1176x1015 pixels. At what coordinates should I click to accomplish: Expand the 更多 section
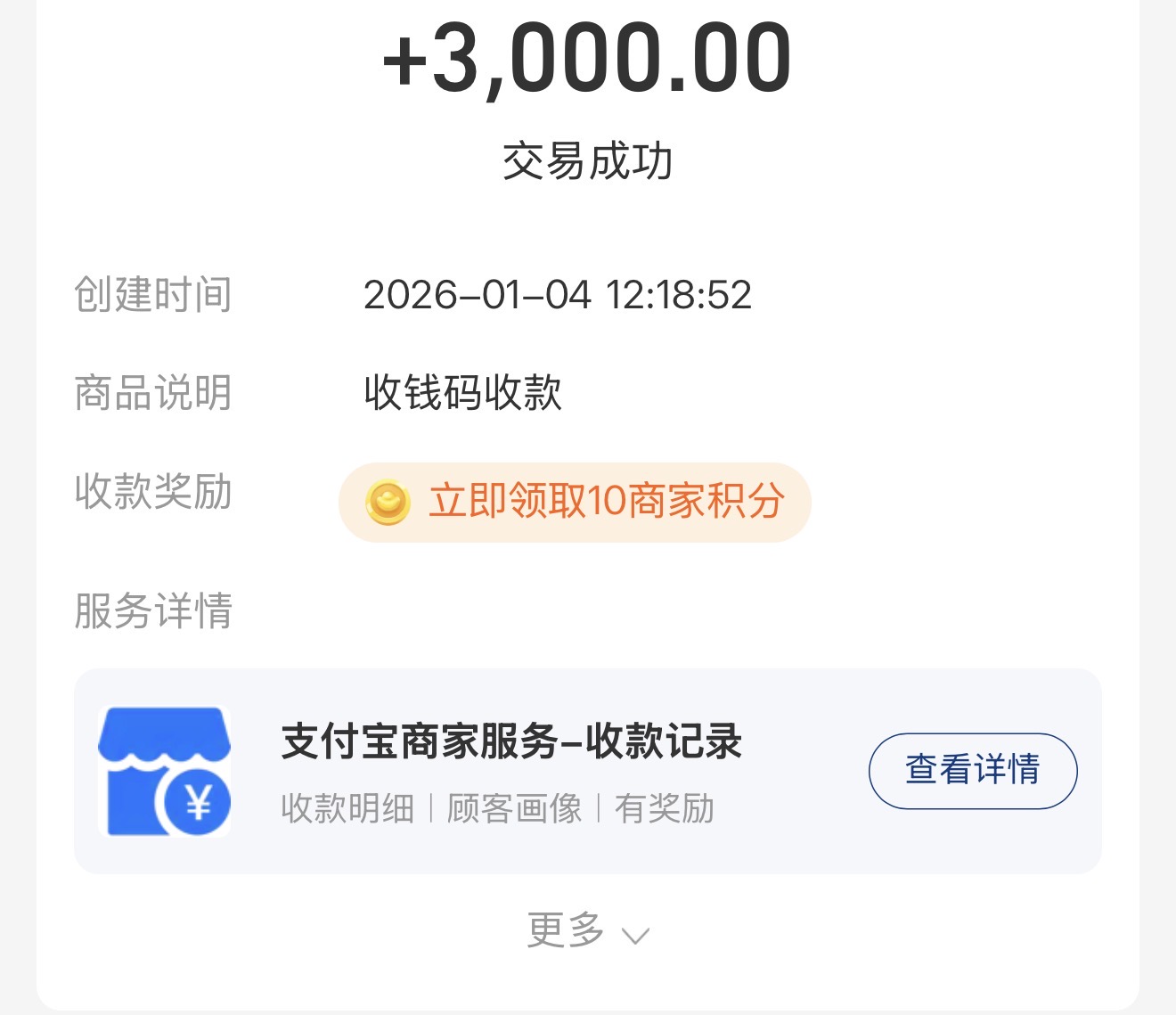(588, 931)
